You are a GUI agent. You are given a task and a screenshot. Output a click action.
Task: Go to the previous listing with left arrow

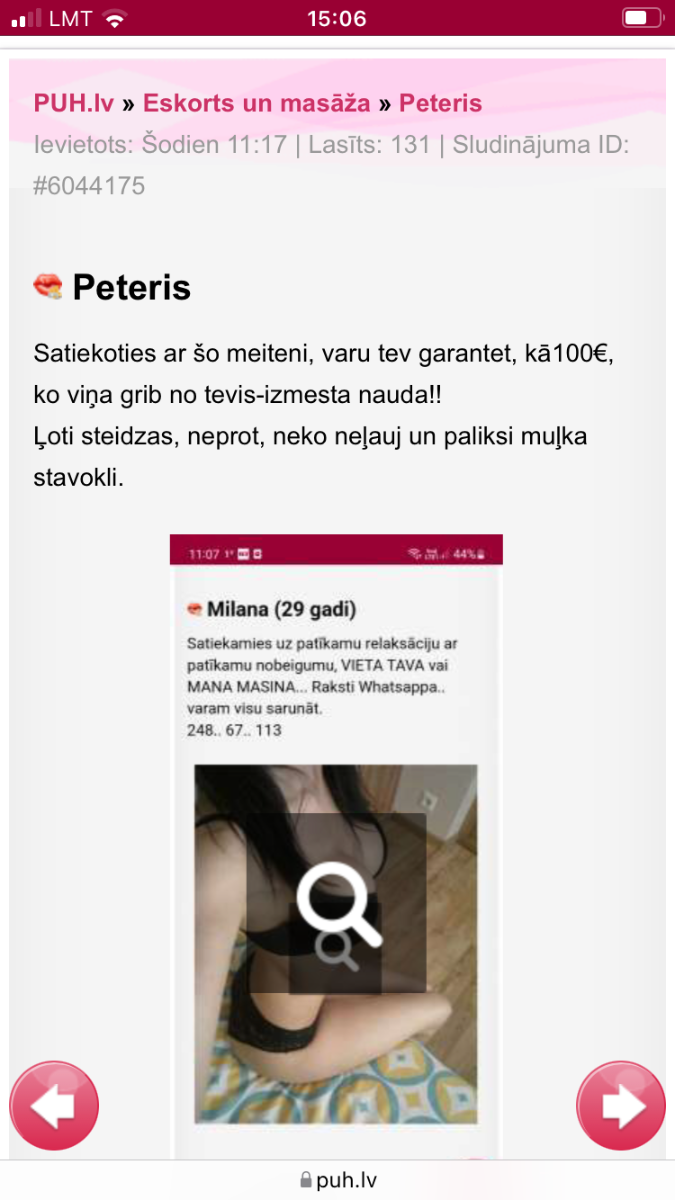55,1105
